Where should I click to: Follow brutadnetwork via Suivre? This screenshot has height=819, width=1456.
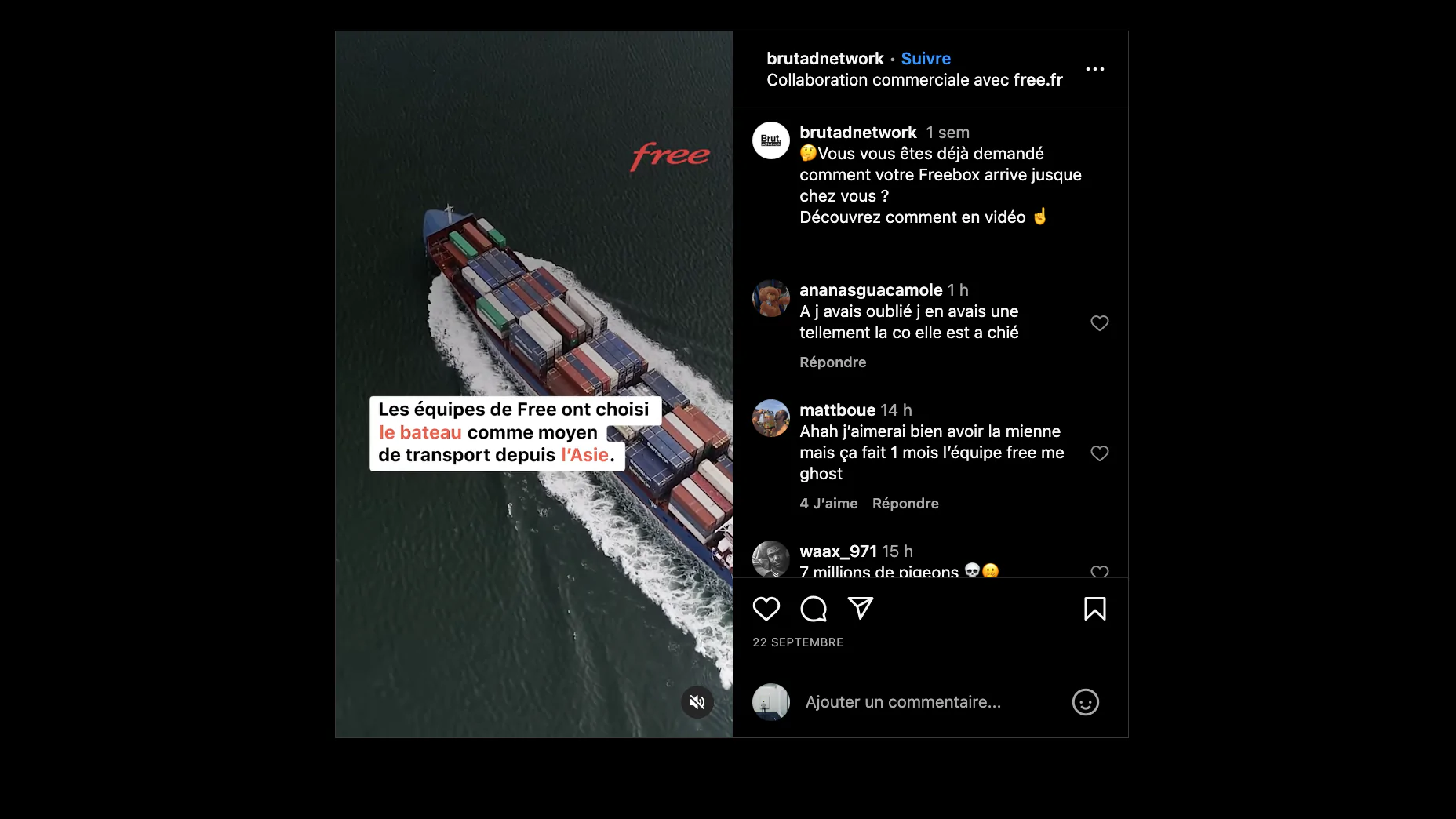coord(926,59)
